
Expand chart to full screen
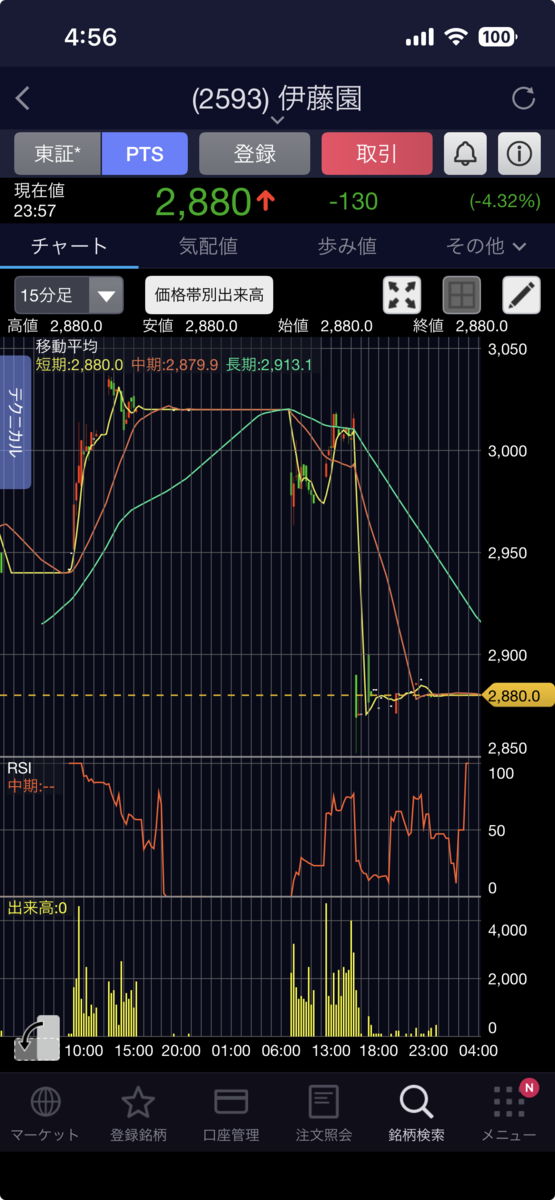tap(402, 295)
